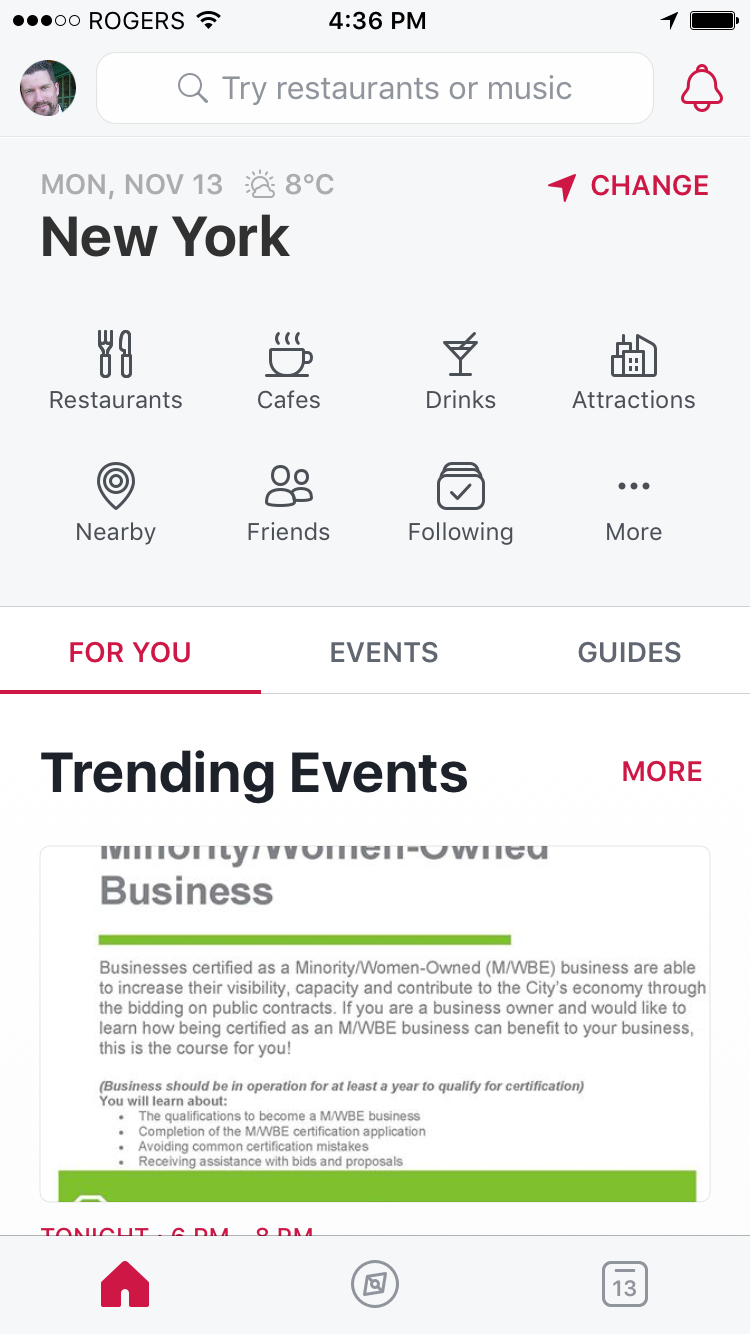Browse the Restaurants category
750x1334 pixels.
click(116, 370)
